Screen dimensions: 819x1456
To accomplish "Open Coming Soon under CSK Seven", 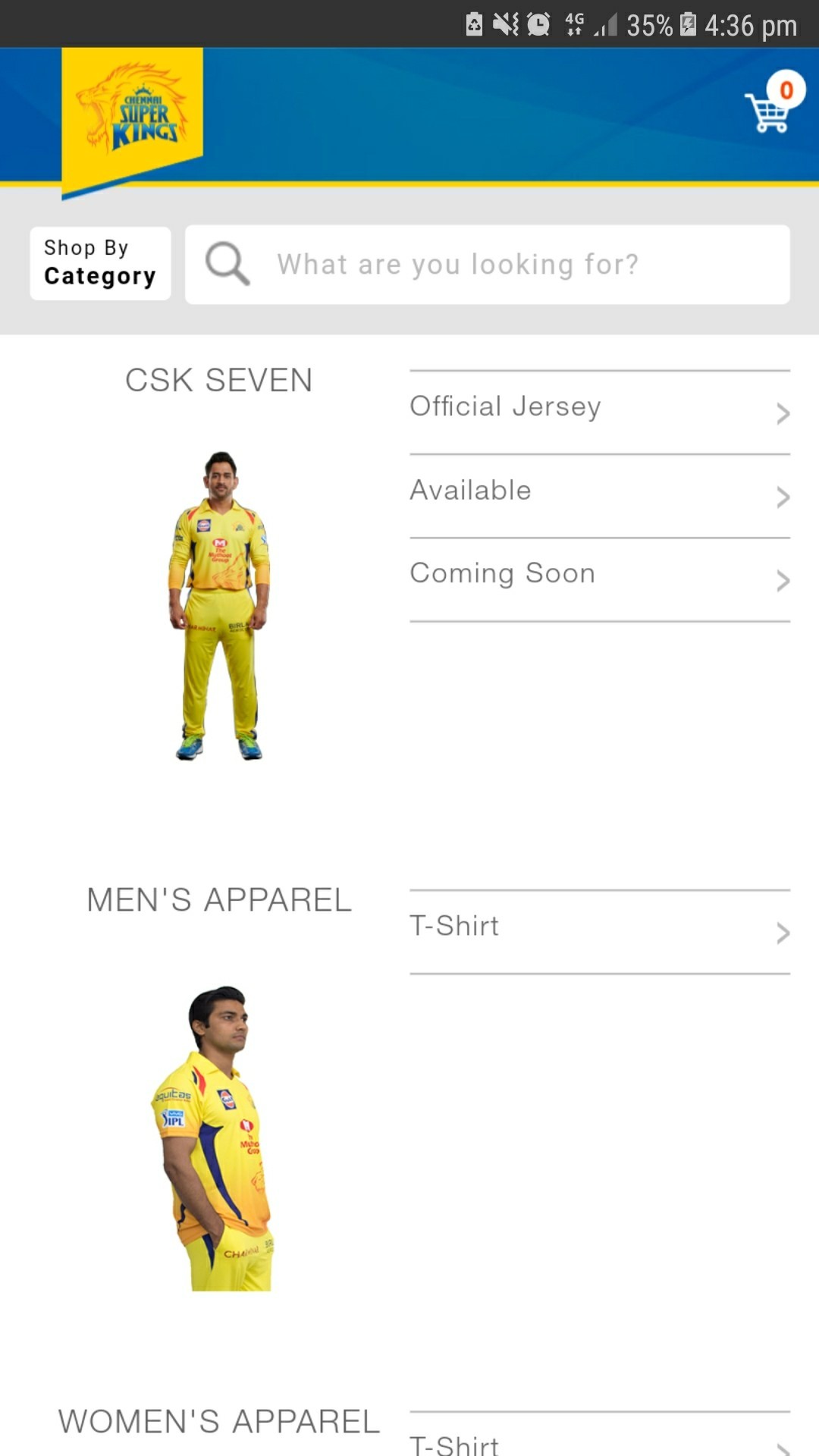I will 599,579.
